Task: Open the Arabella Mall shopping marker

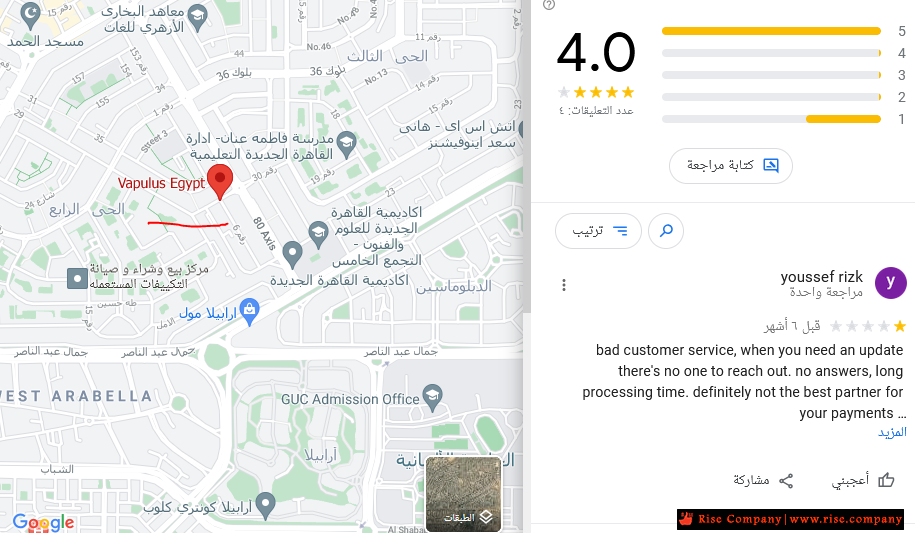Action: 250,311
